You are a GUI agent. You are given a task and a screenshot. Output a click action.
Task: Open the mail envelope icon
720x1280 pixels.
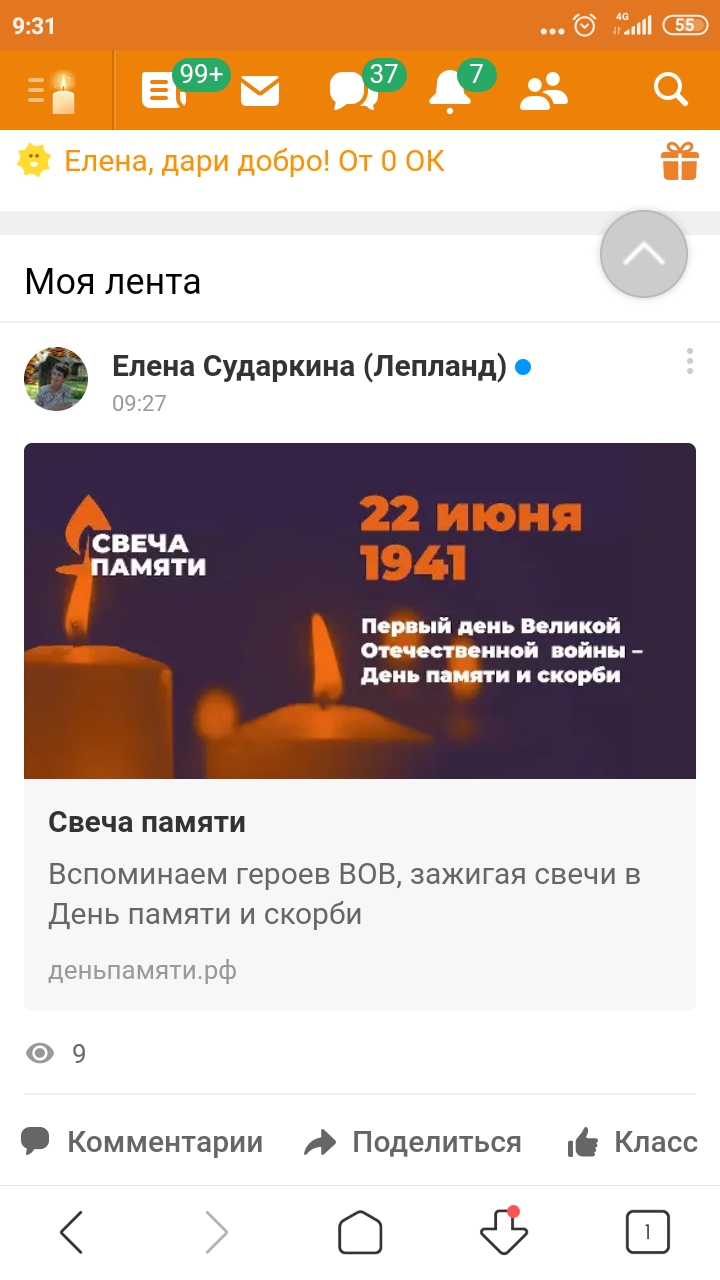pyautogui.click(x=260, y=91)
